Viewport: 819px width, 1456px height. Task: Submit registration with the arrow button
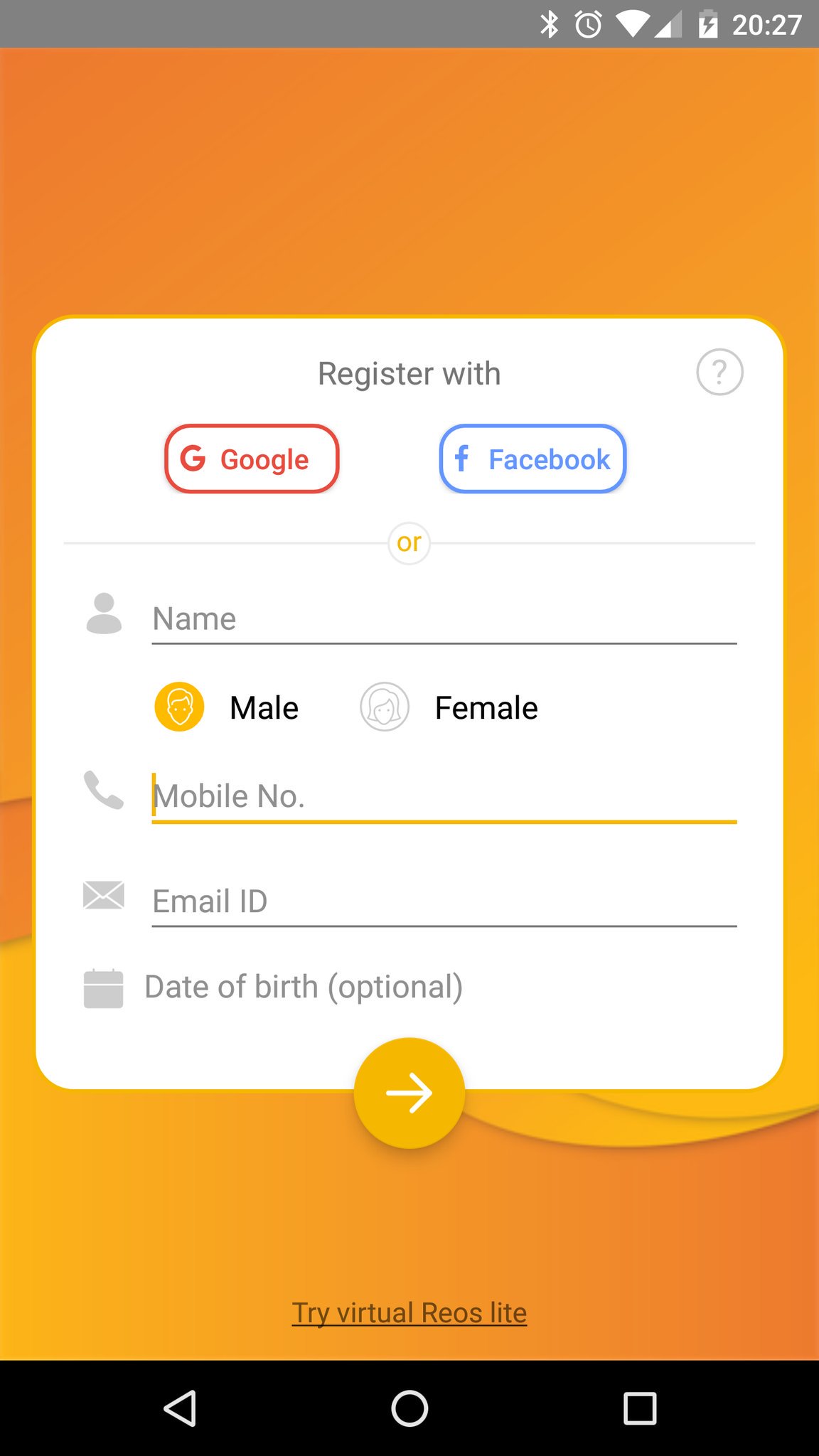[409, 1093]
